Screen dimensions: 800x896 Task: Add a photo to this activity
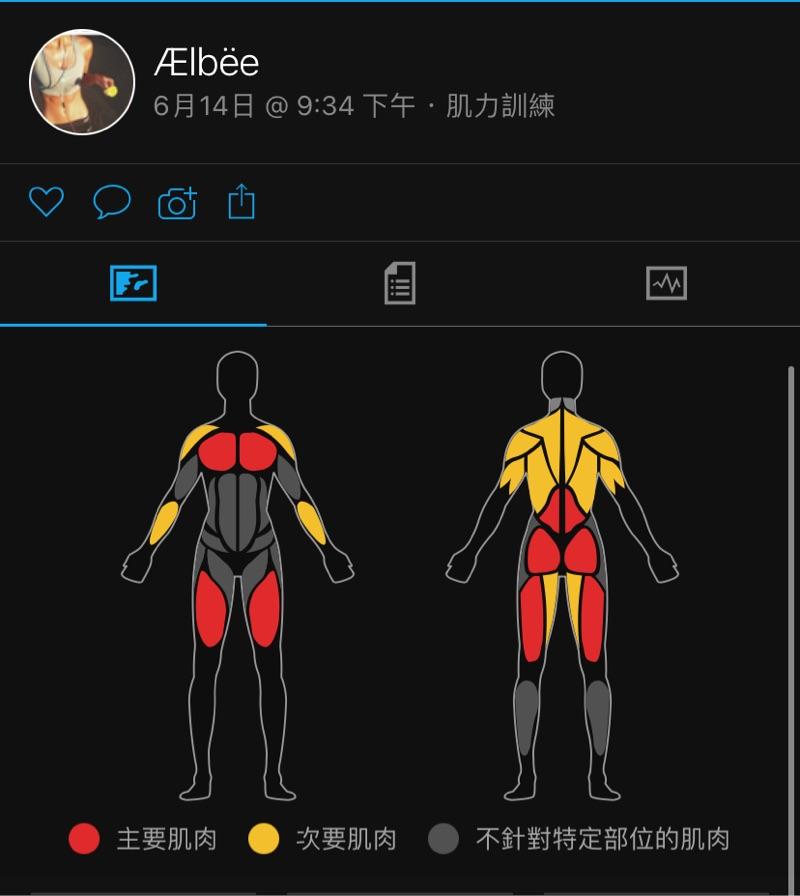[x=177, y=203]
